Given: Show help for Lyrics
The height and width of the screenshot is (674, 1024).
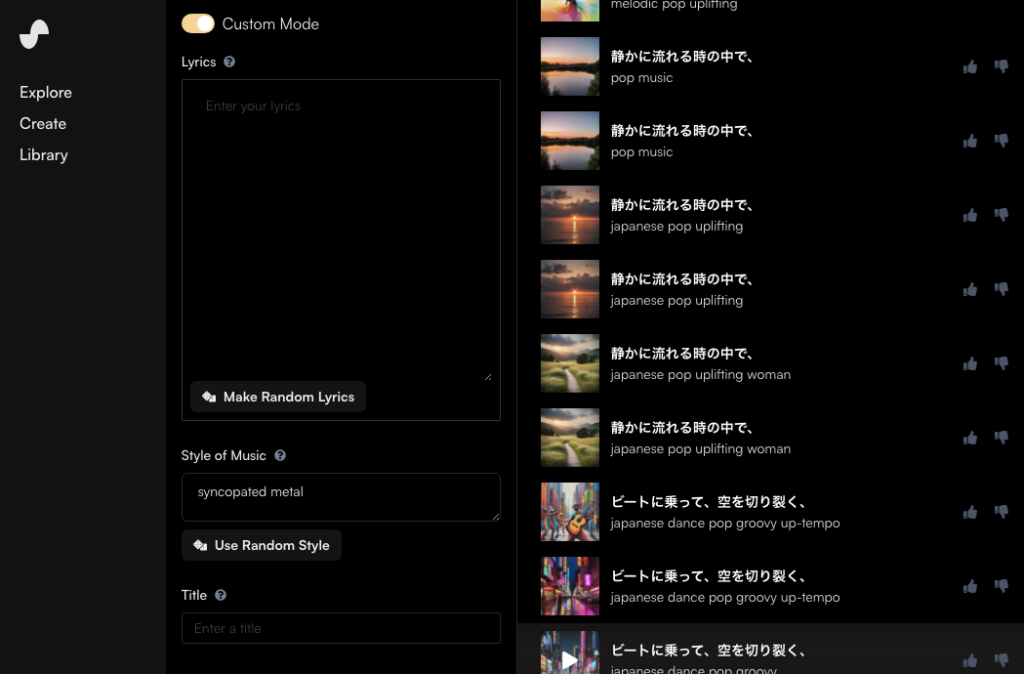Looking at the screenshot, I should click(x=230, y=62).
